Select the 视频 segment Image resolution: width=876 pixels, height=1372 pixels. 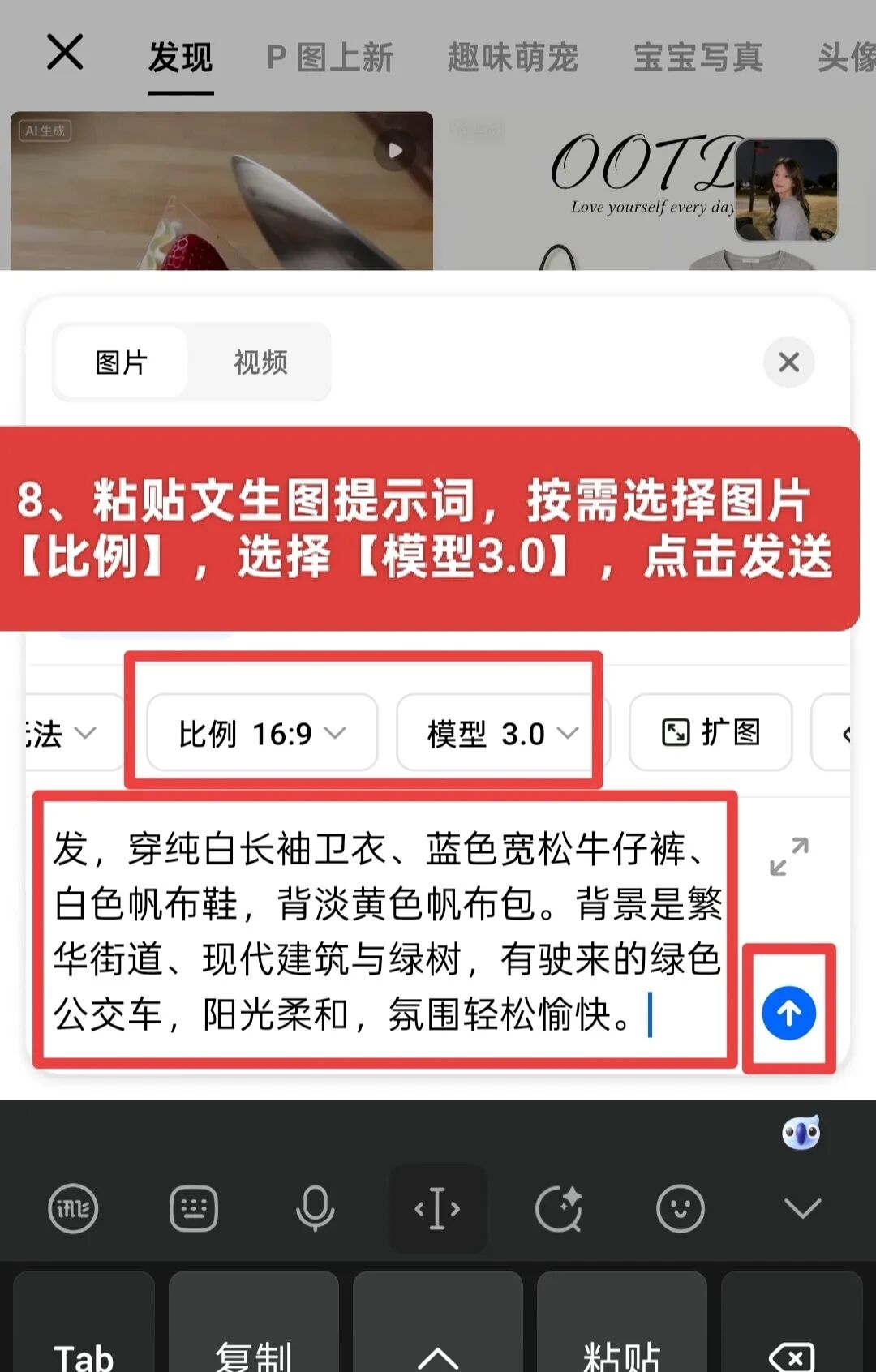(260, 362)
